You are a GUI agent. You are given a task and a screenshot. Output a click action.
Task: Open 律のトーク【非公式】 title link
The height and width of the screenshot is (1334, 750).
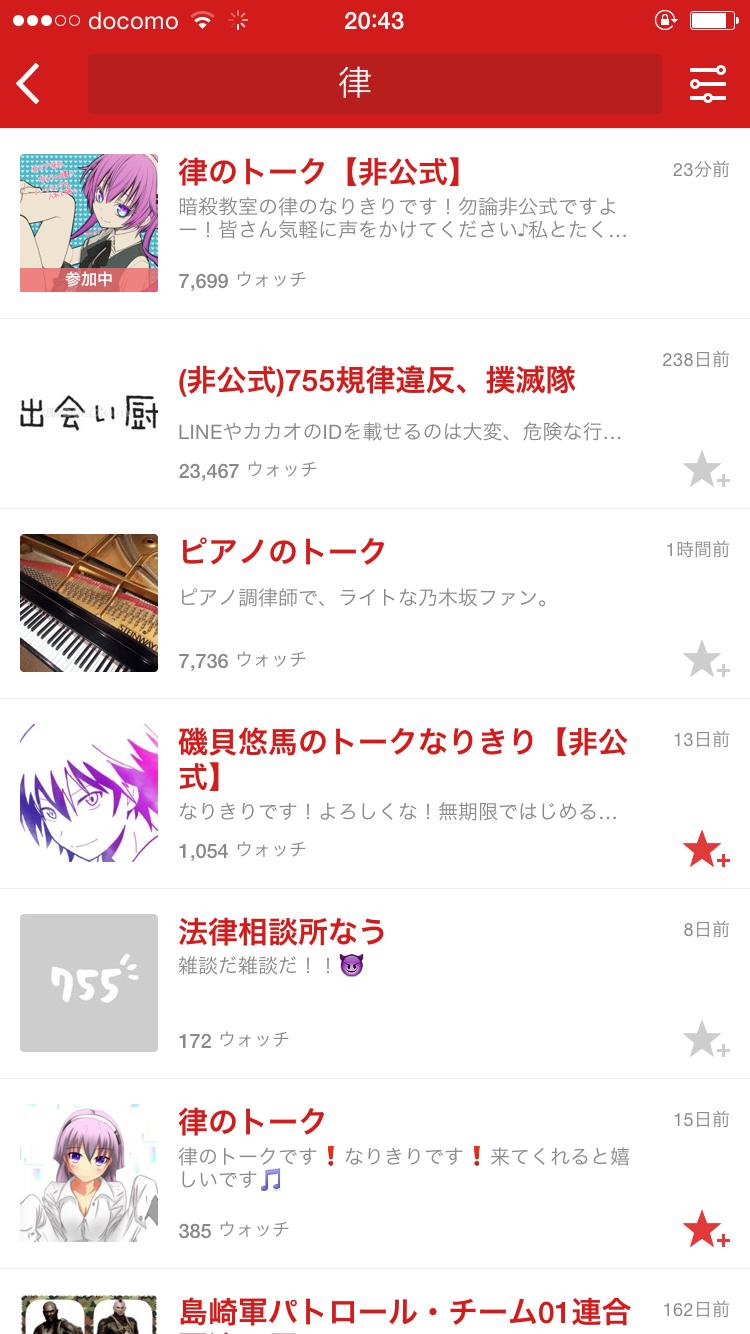[320, 172]
